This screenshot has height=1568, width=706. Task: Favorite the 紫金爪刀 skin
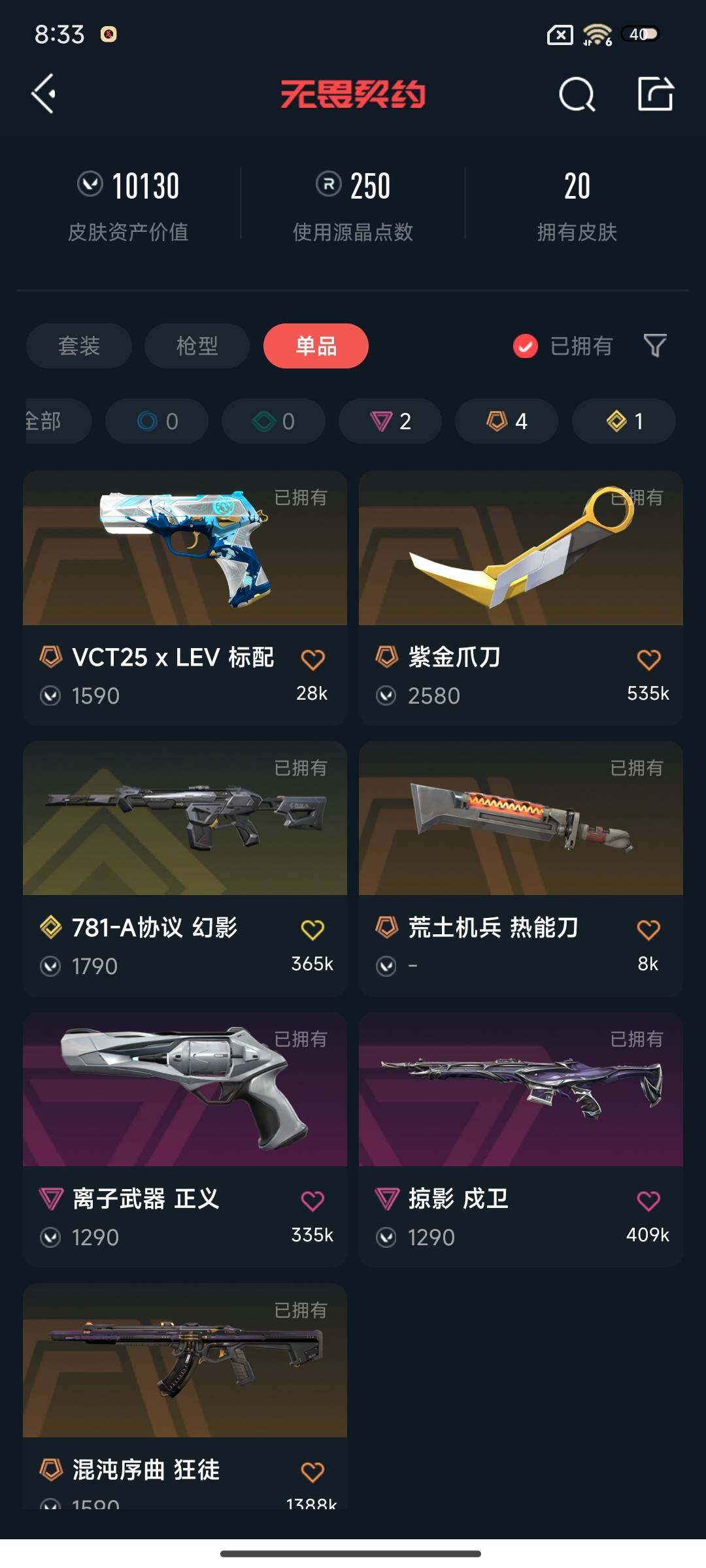(x=648, y=659)
